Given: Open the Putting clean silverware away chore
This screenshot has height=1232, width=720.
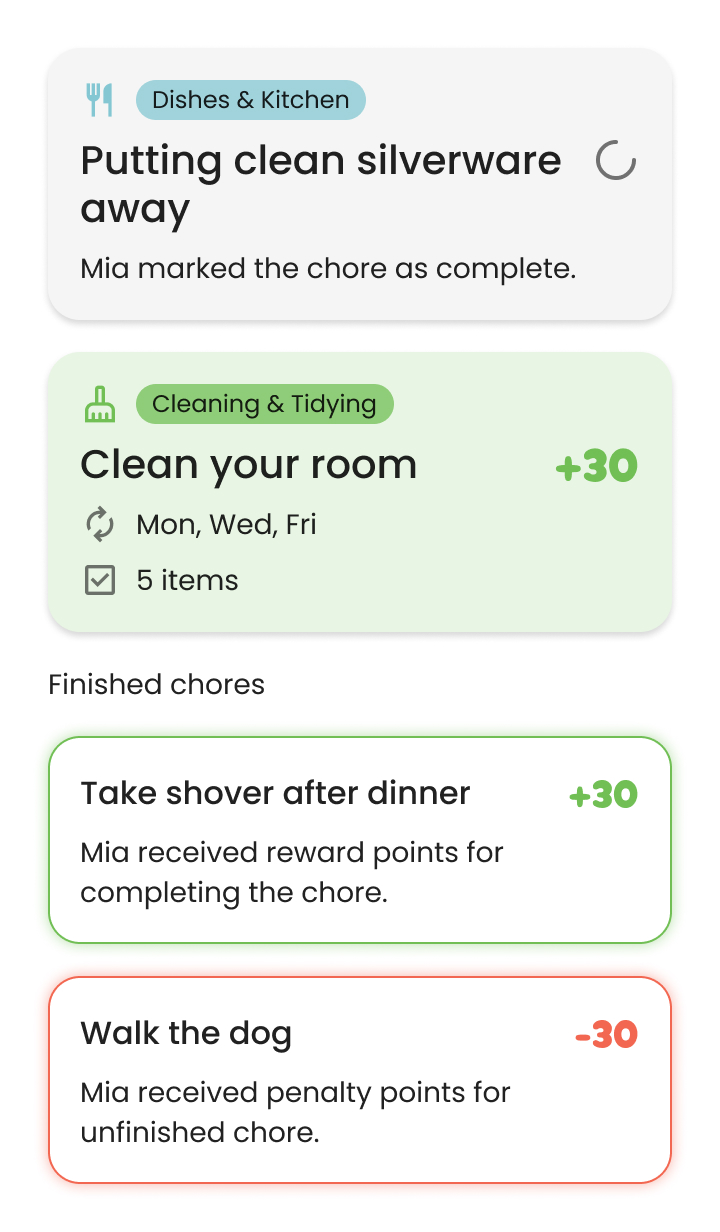Looking at the screenshot, I should tap(320, 186).
